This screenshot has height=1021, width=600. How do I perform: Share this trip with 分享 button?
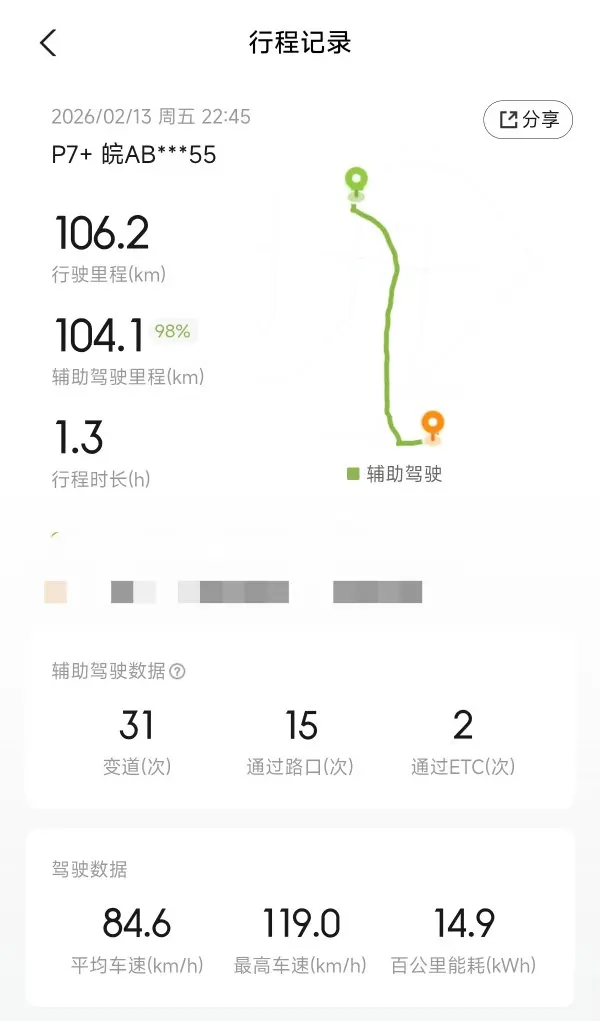tap(528, 120)
